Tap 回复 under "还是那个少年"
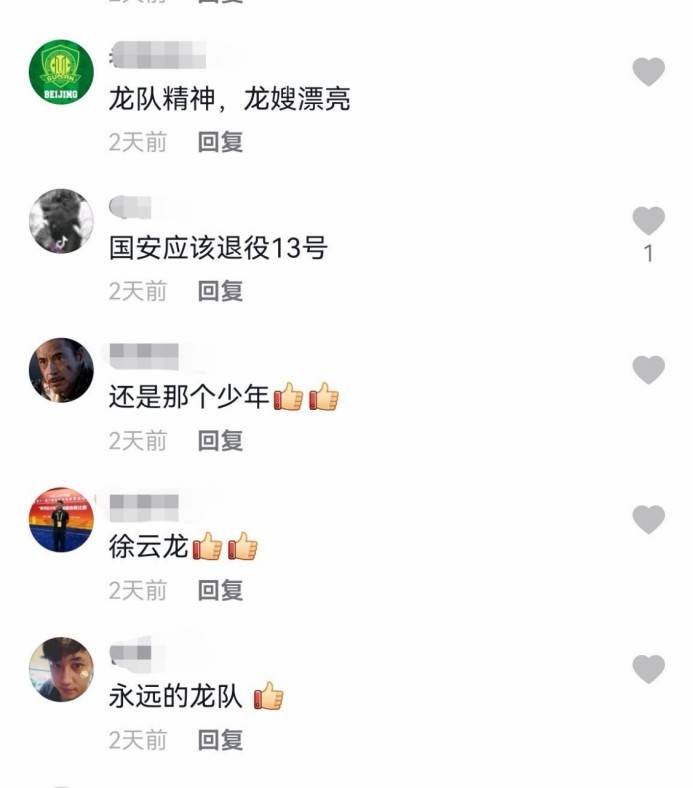This screenshot has height=788, width=693. pos(220,440)
